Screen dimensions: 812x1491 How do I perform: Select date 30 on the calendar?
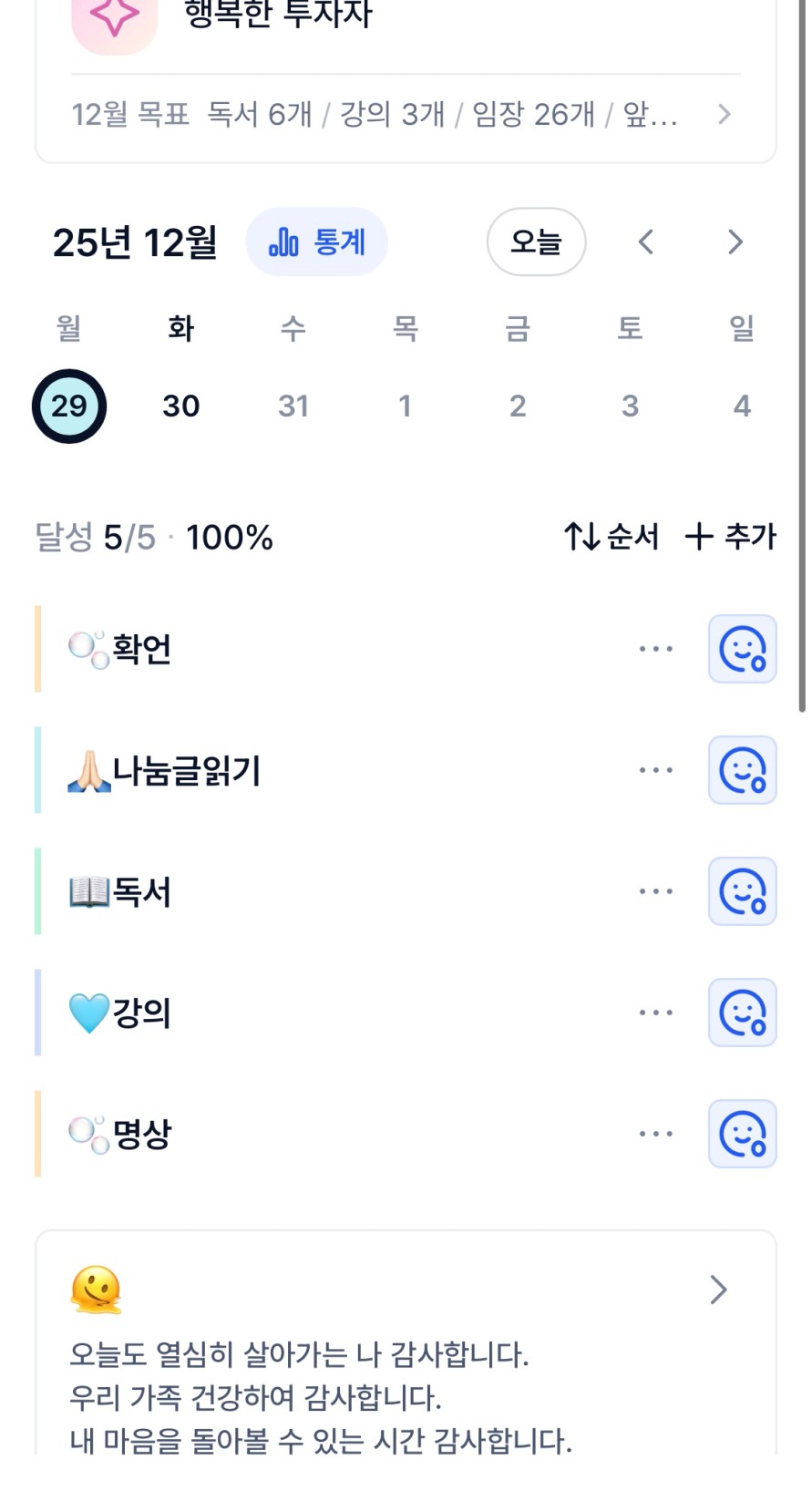[180, 406]
